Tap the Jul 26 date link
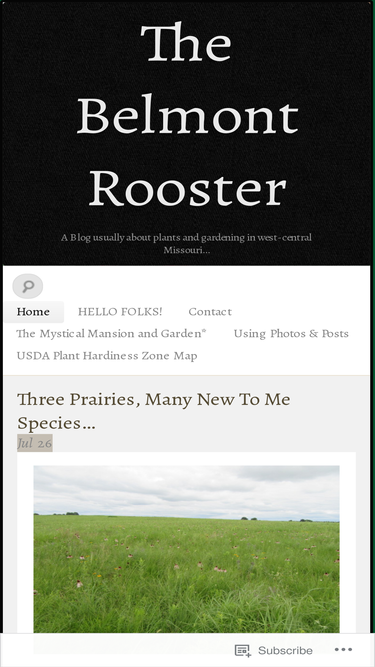Screen dimensions: 375x667 [x=34, y=443]
